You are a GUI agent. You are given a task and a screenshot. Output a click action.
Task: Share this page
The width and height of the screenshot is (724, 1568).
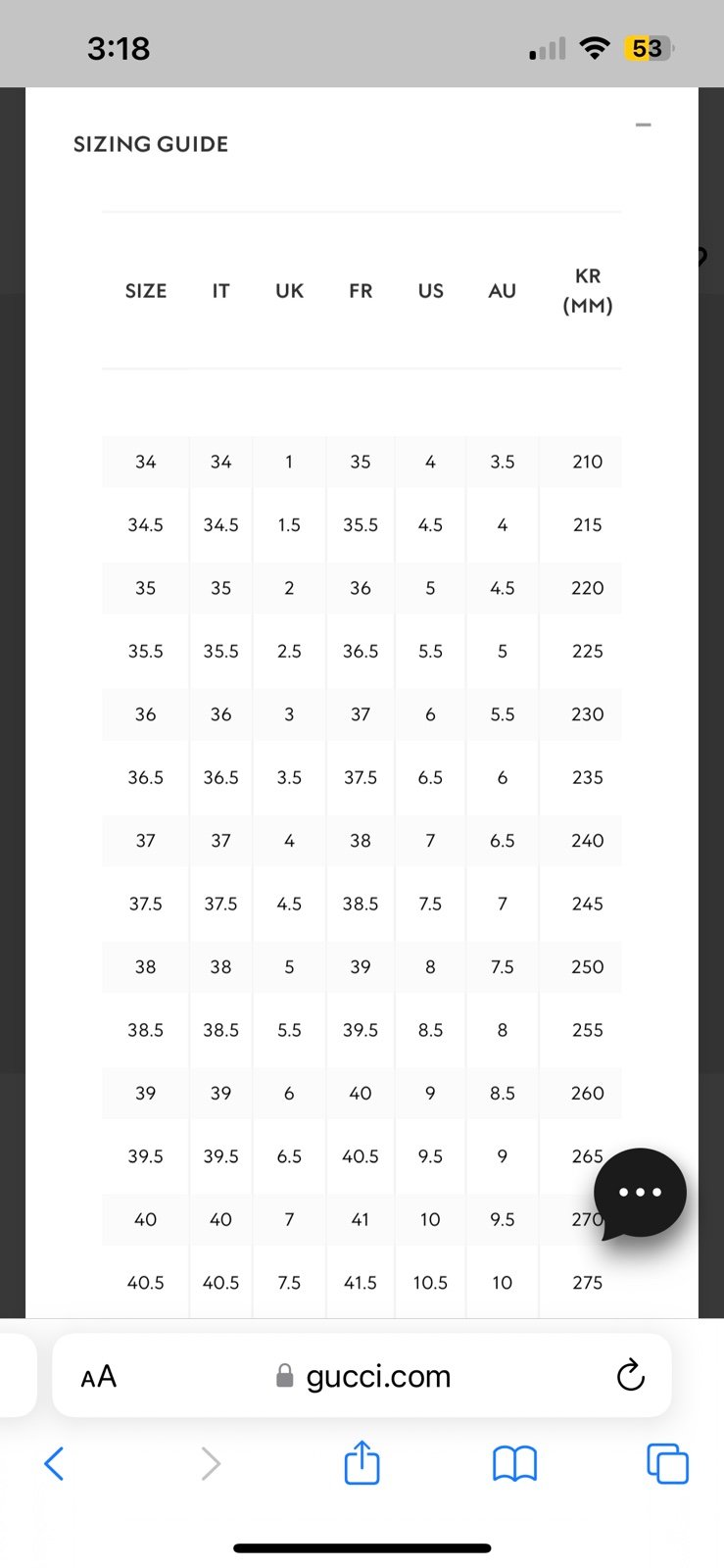pyautogui.click(x=362, y=1462)
